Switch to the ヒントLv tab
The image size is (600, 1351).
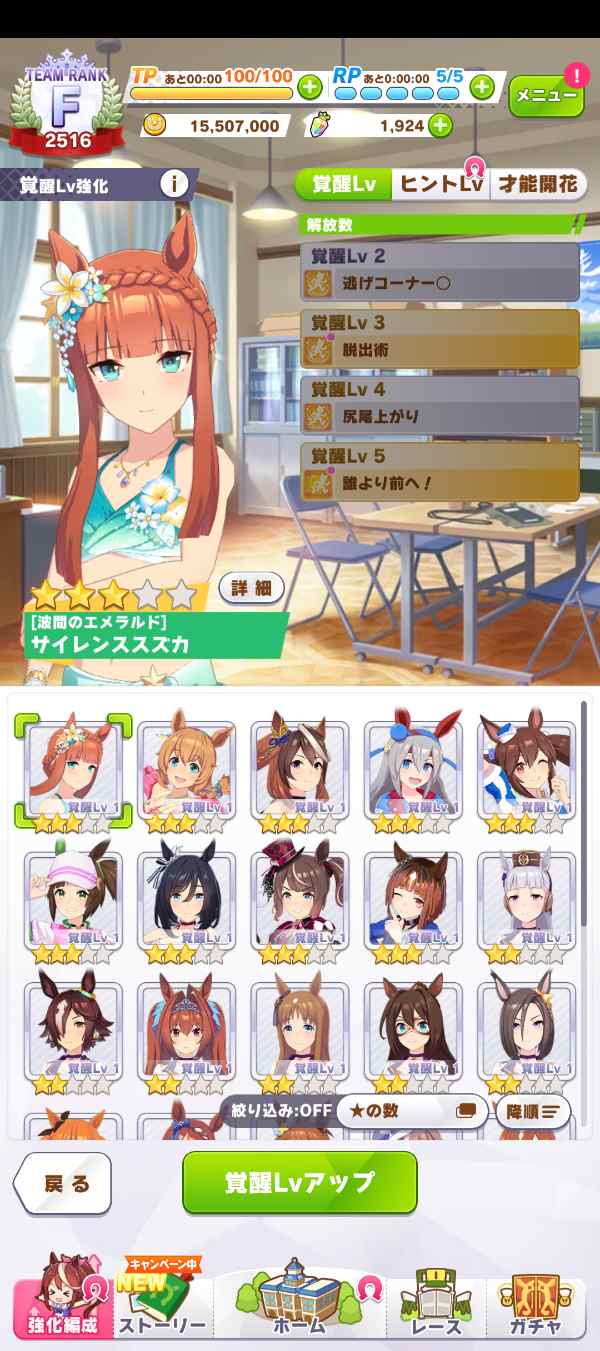coord(440,185)
